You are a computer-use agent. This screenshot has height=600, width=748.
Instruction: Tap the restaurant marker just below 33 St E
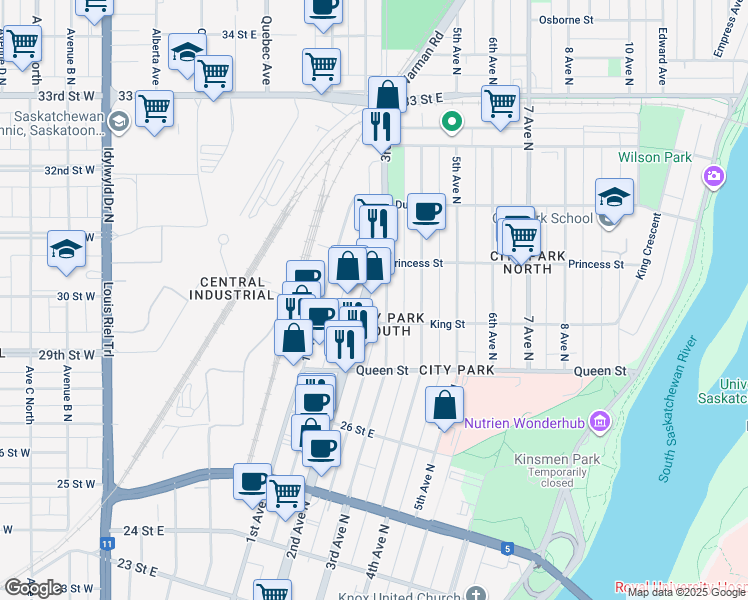click(381, 128)
